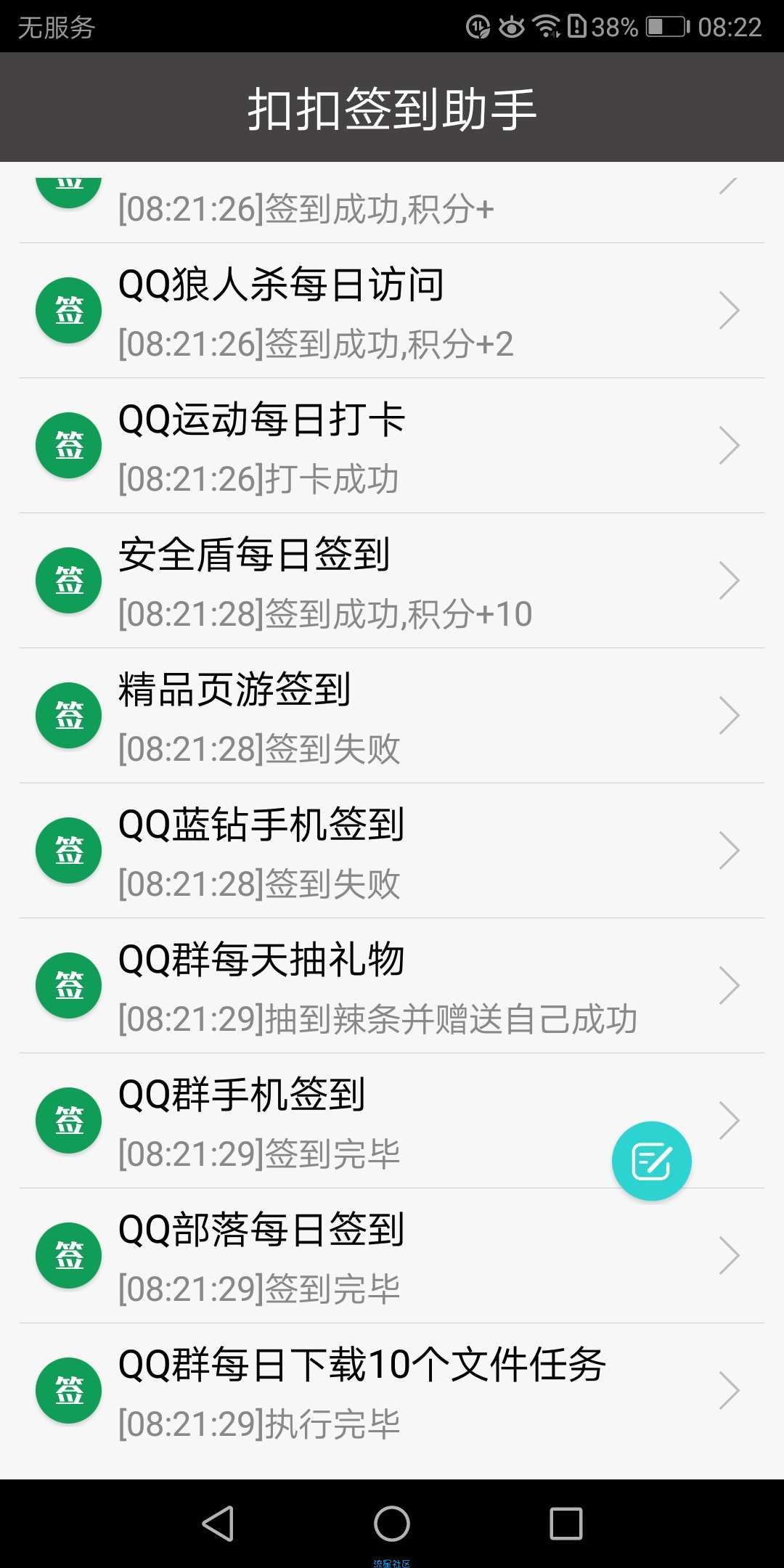The height and width of the screenshot is (1568, 784).
Task: View QQ蓝钻手机签到 details
Action: coord(392,851)
